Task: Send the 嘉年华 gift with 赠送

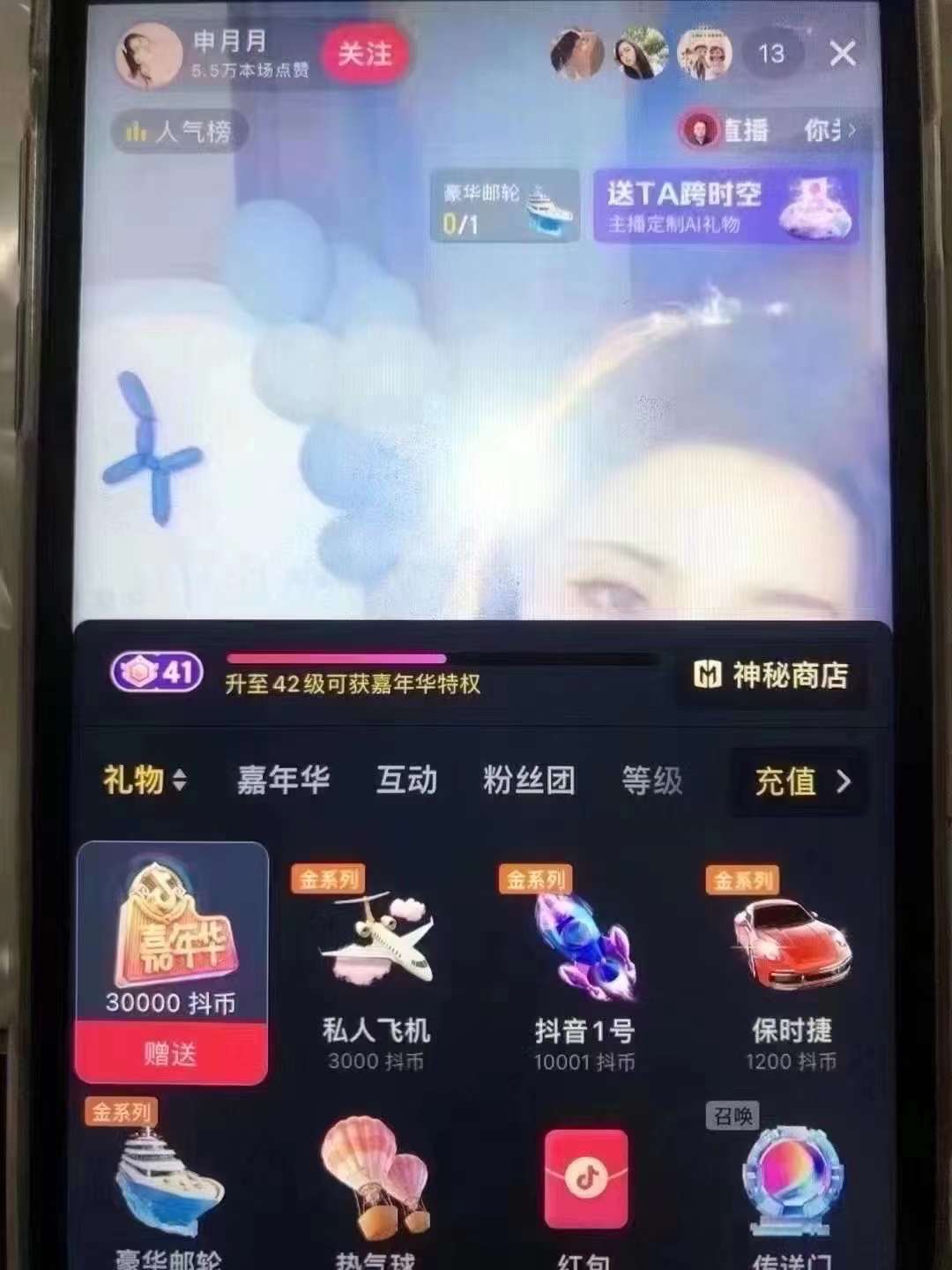Action: coord(171,1053)
